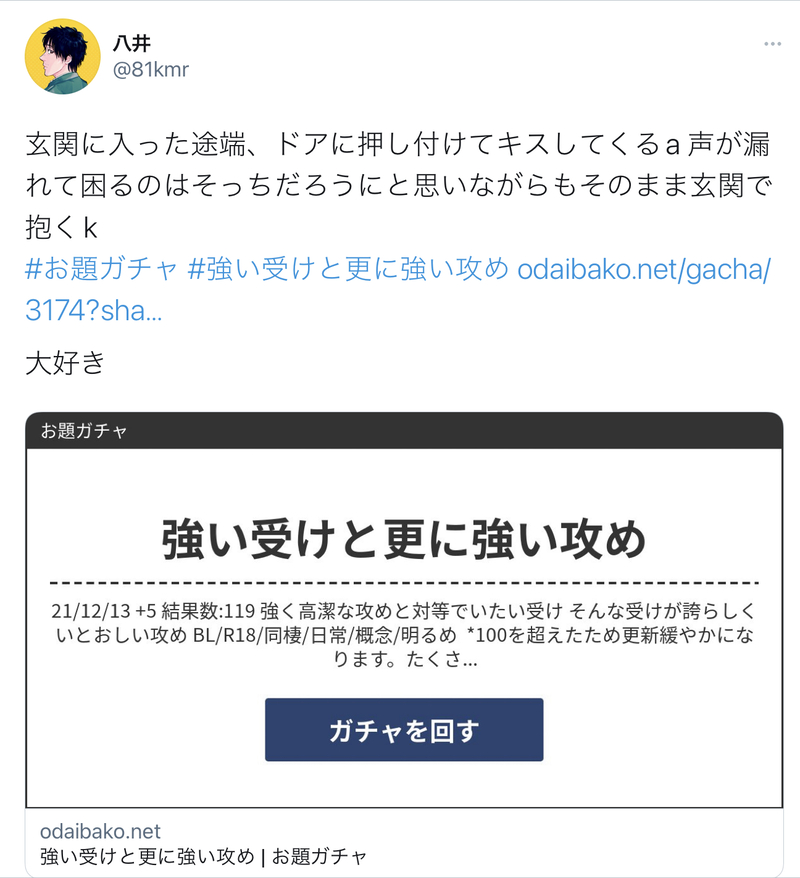Open the #お題ガチャ hashtag
This screenshot has width=800, height=878.
point(101,270)
